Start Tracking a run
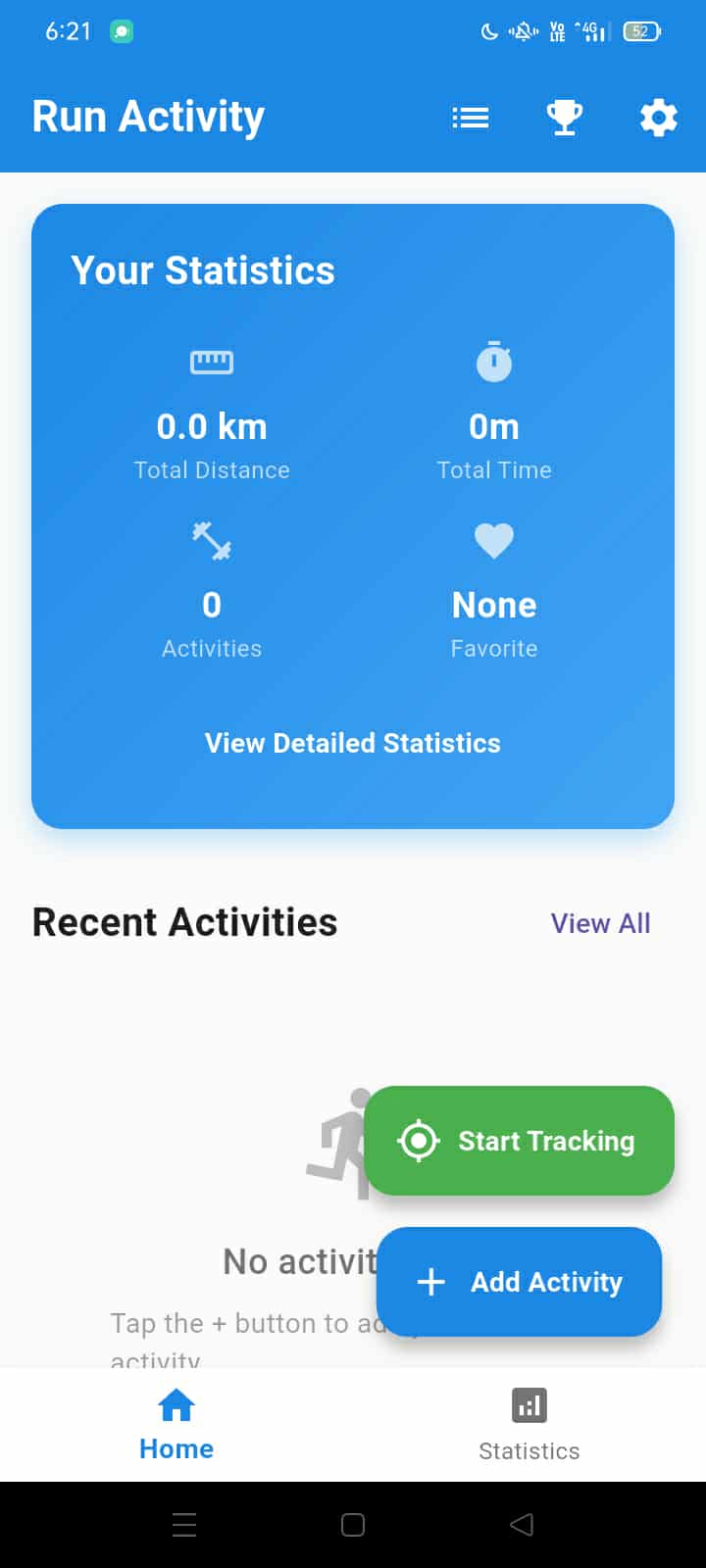The width and height of the screenshot is (706, 1568). [519, 1141]
